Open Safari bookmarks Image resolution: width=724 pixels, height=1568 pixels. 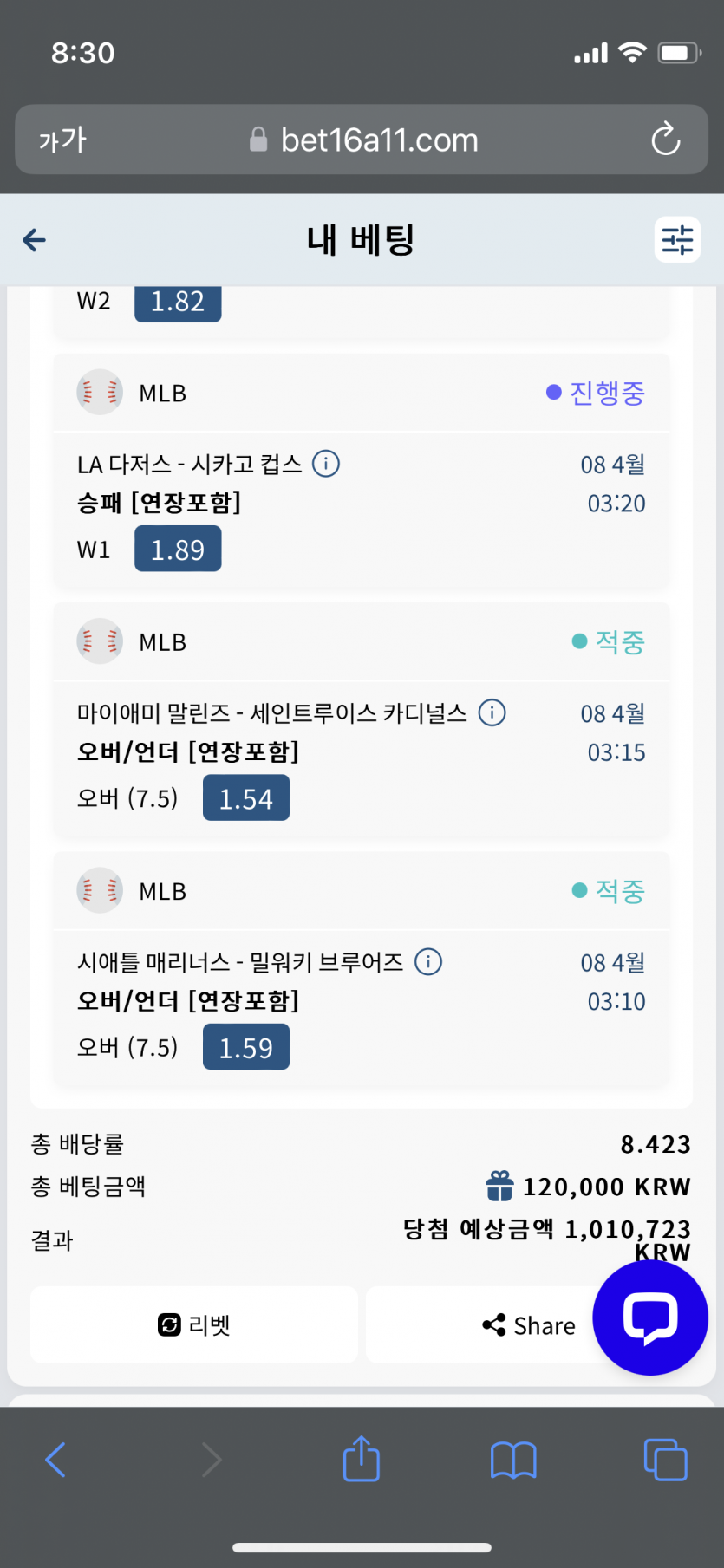pos(513,1460)
